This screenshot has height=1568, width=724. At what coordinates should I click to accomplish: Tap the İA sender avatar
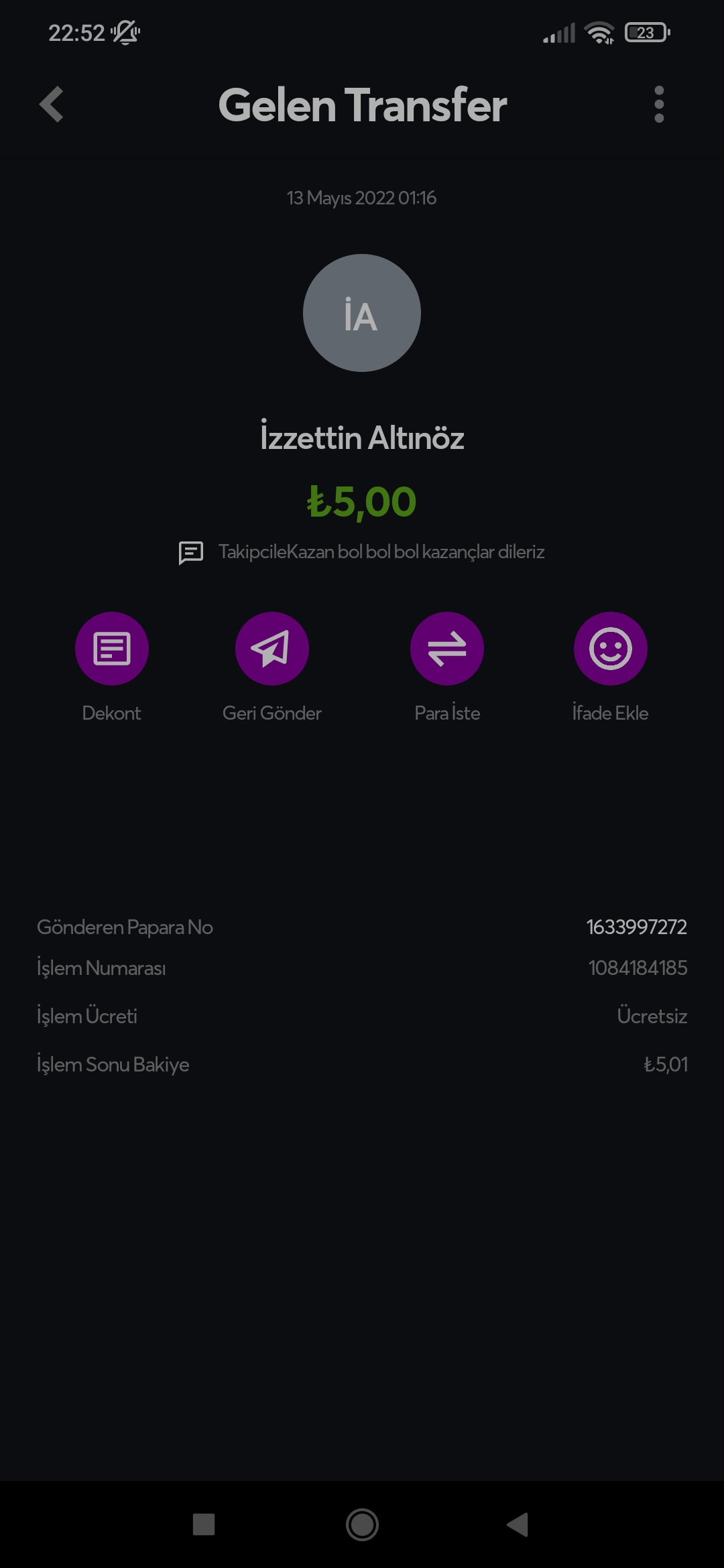point(362,313)
